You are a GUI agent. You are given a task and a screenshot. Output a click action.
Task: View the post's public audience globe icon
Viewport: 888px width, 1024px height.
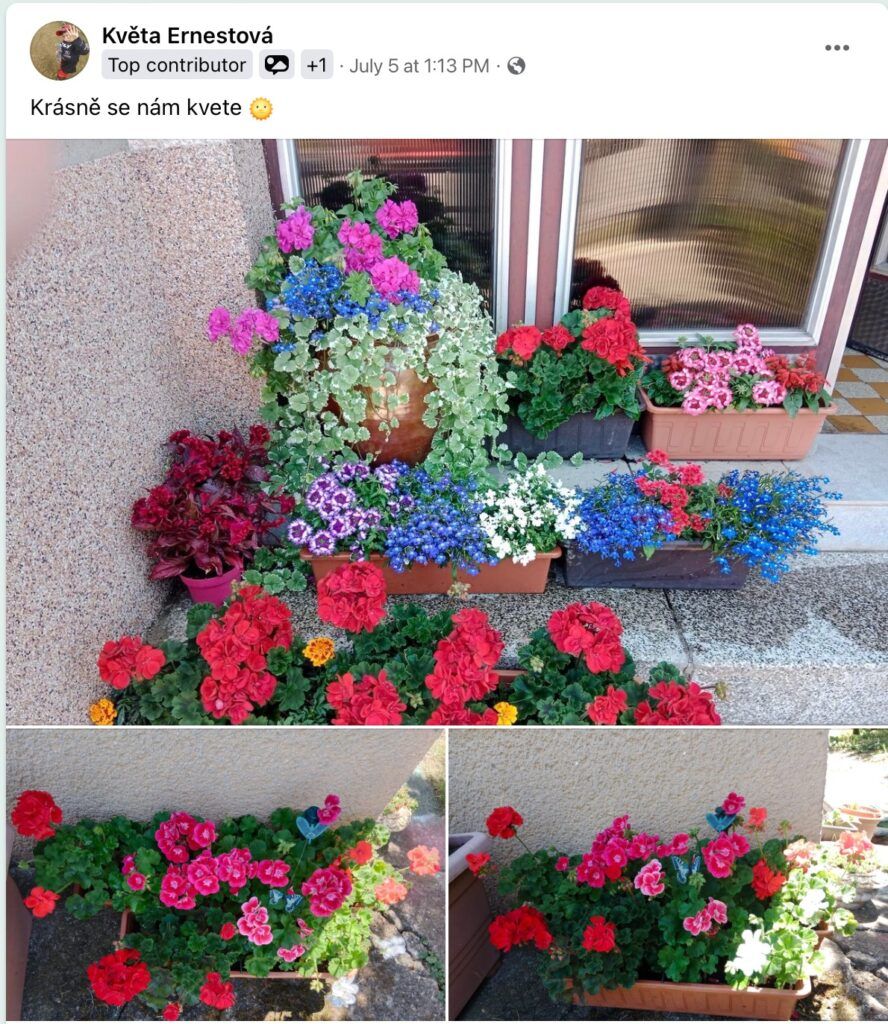(x=516, y=66)
